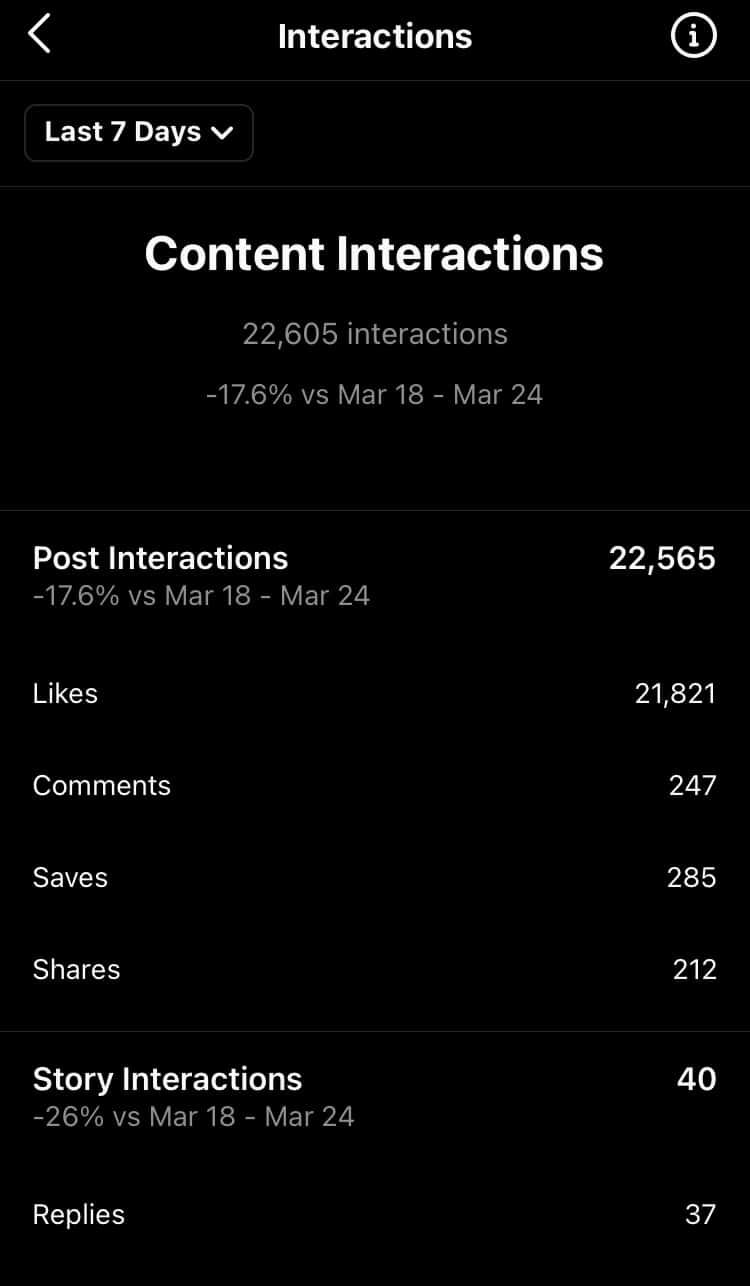The height and width of the screenshot is (1286, 750).
Task: Open the info icon for Interactions
Action: point(693,37)
